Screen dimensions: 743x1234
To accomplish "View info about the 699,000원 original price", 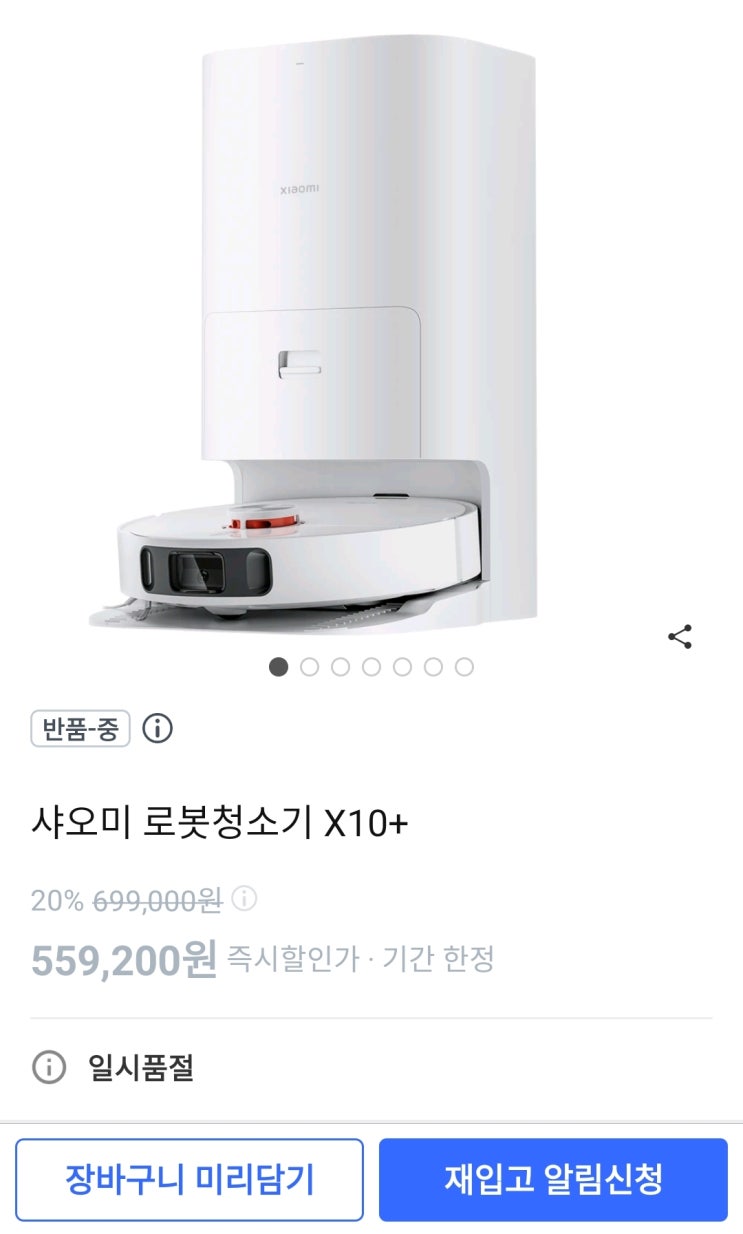I will click(x=244, y=899).
